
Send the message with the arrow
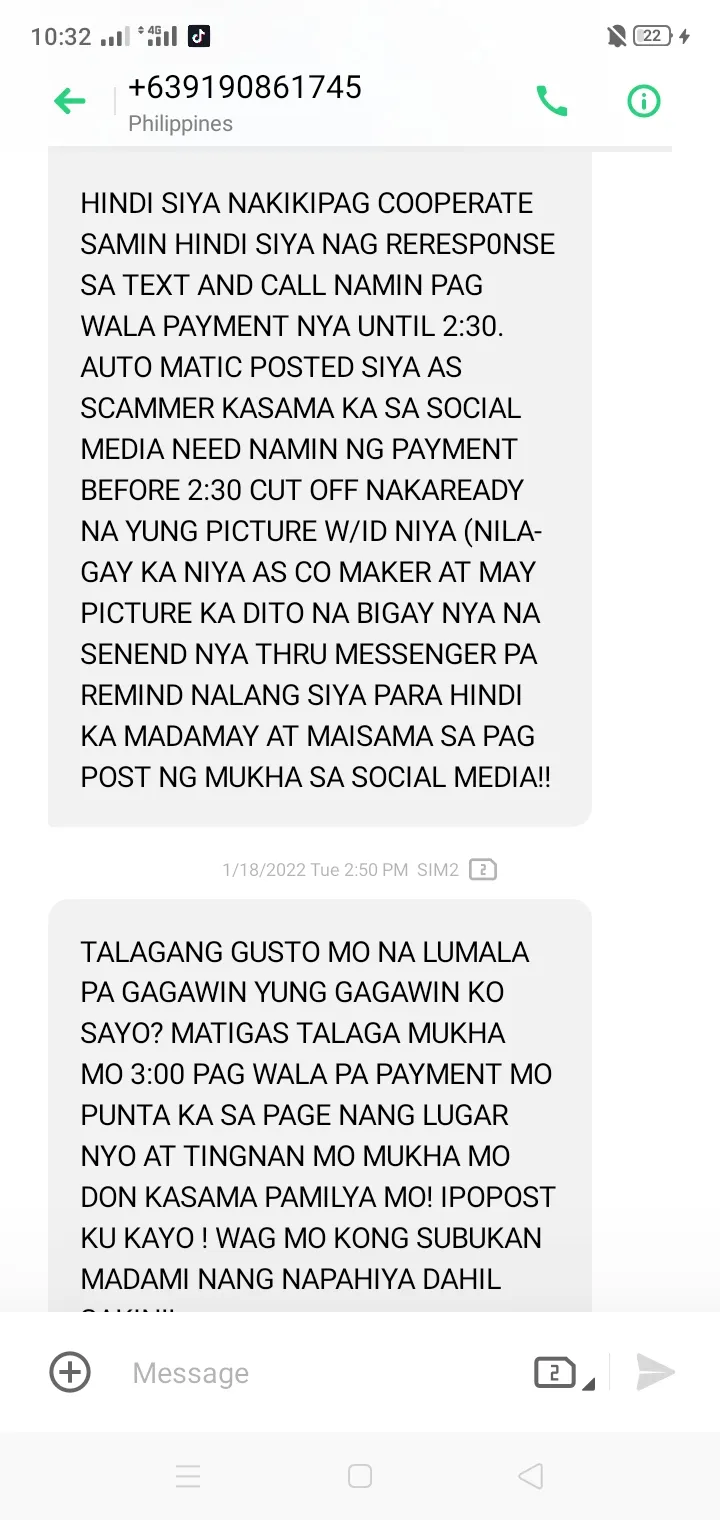tap(656, 1373)
